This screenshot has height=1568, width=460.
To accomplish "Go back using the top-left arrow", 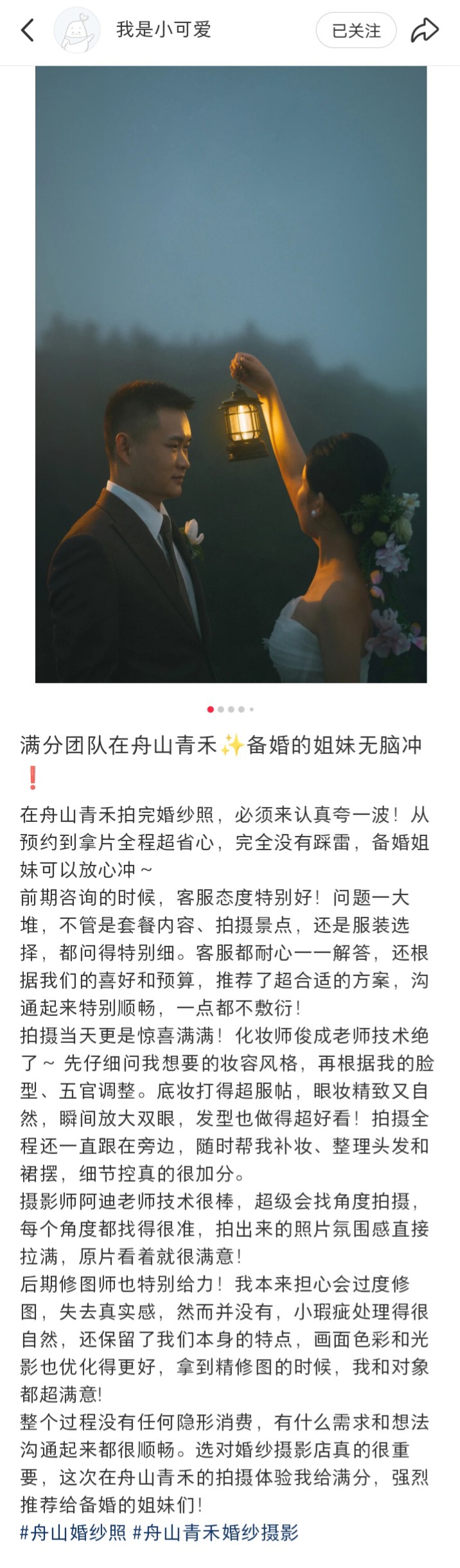I will pyautogui.click(x=27, y=30).
